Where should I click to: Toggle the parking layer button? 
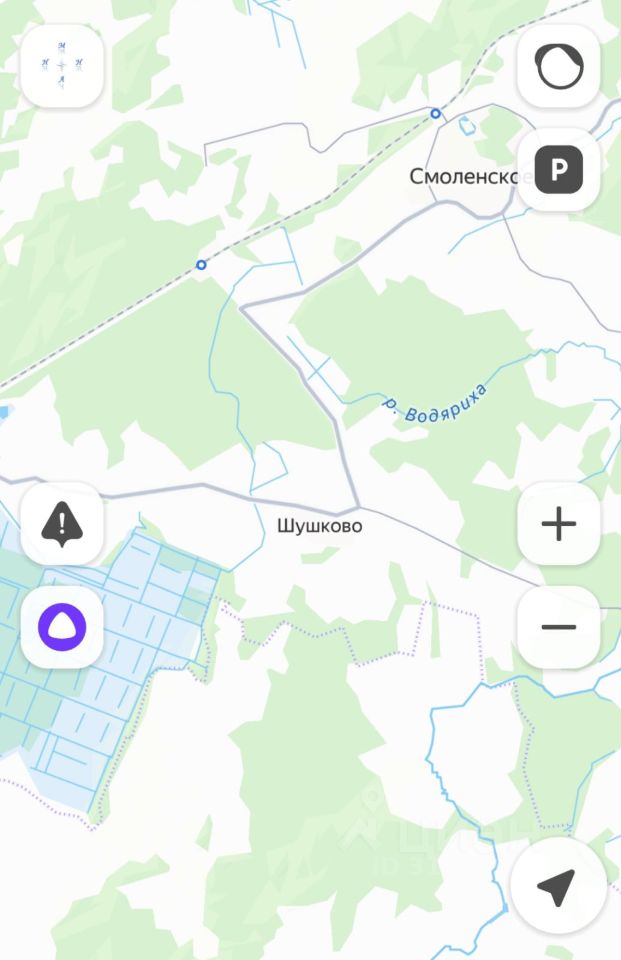tap(558, 170)
